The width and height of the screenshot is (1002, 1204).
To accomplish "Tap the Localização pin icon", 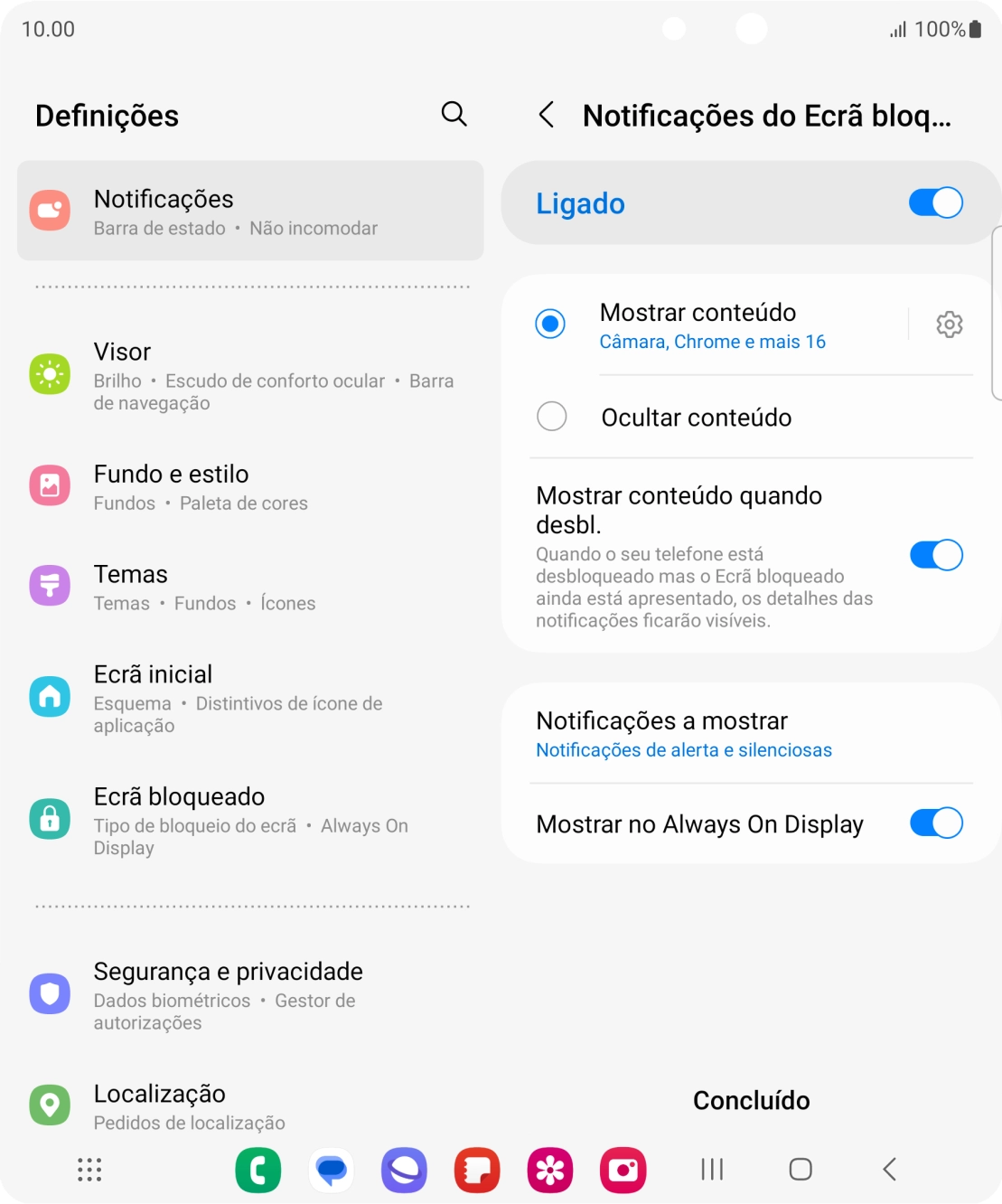I will [50, 1105].
